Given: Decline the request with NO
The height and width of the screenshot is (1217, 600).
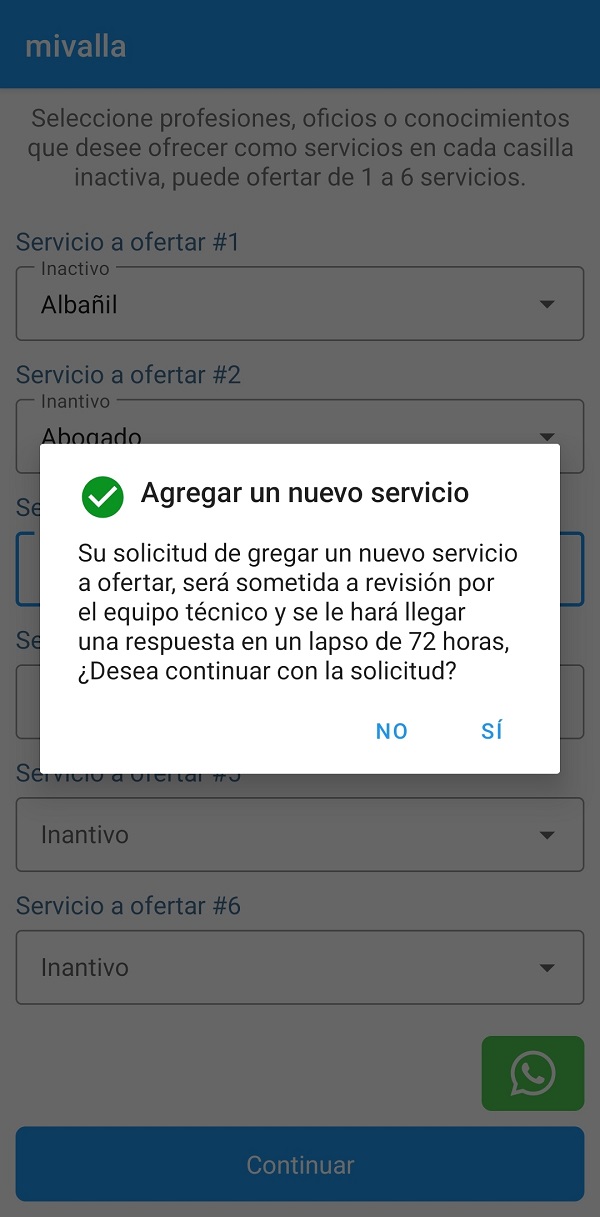Looking at the screenshot, I should tap(392, 731).
